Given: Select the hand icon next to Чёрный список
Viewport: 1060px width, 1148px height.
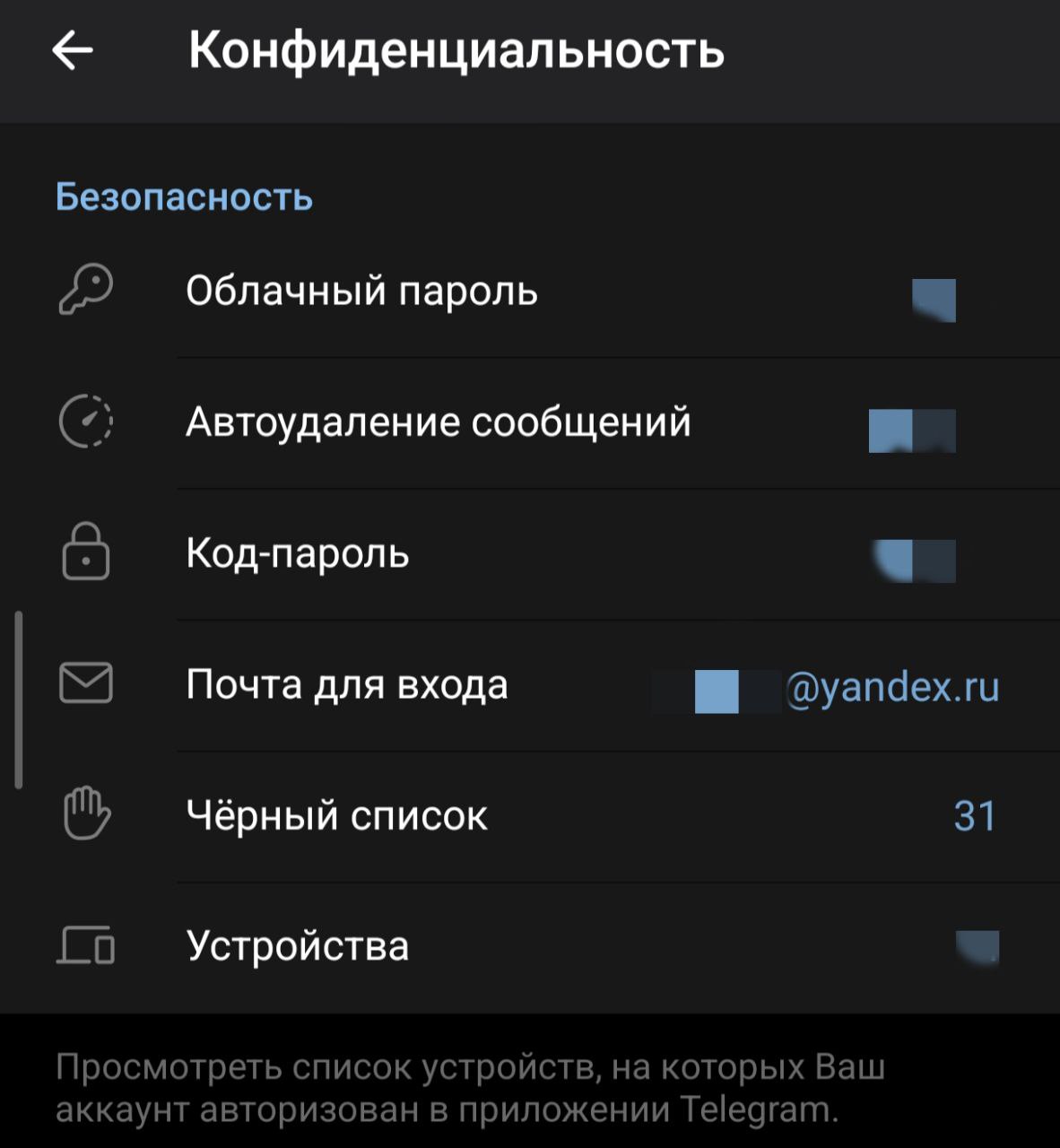Looking at the screenshot, I should (x=85, y=814).
